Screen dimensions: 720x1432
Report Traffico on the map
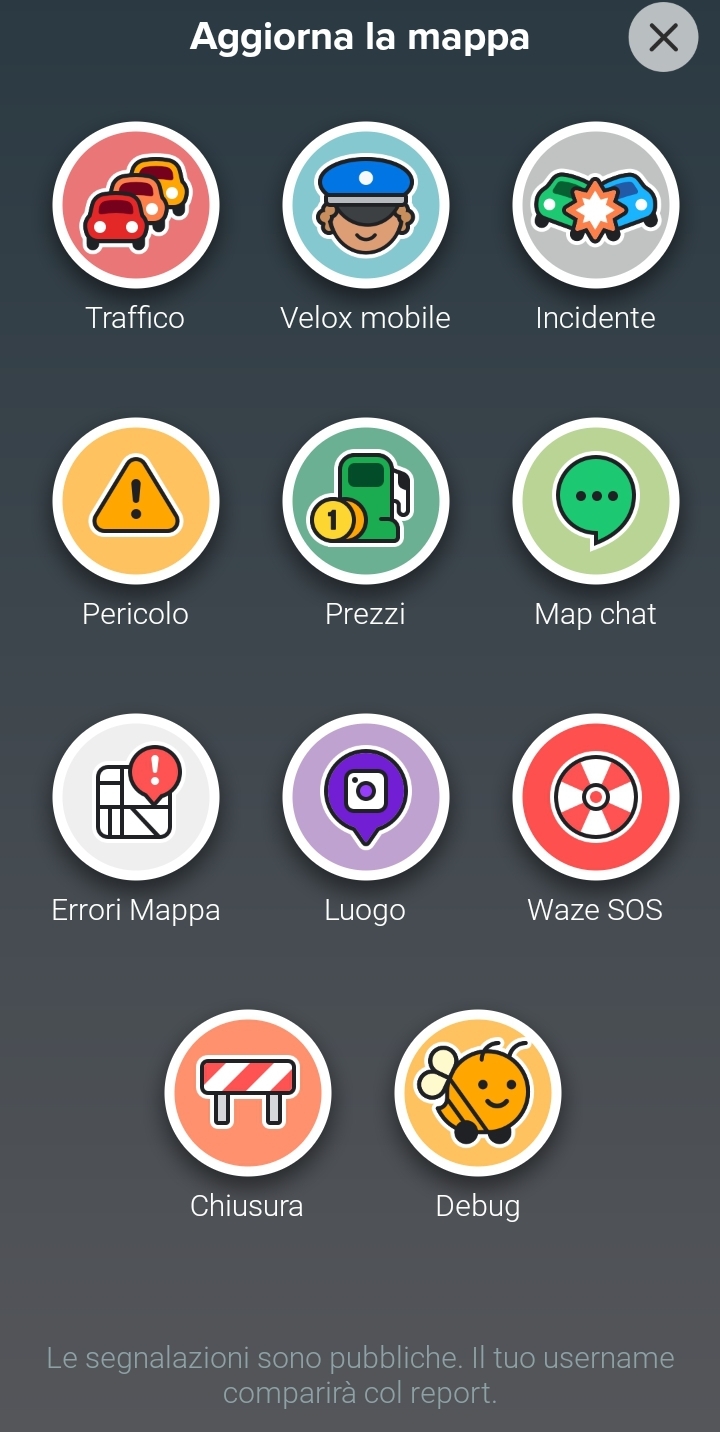tap(136, 205)
